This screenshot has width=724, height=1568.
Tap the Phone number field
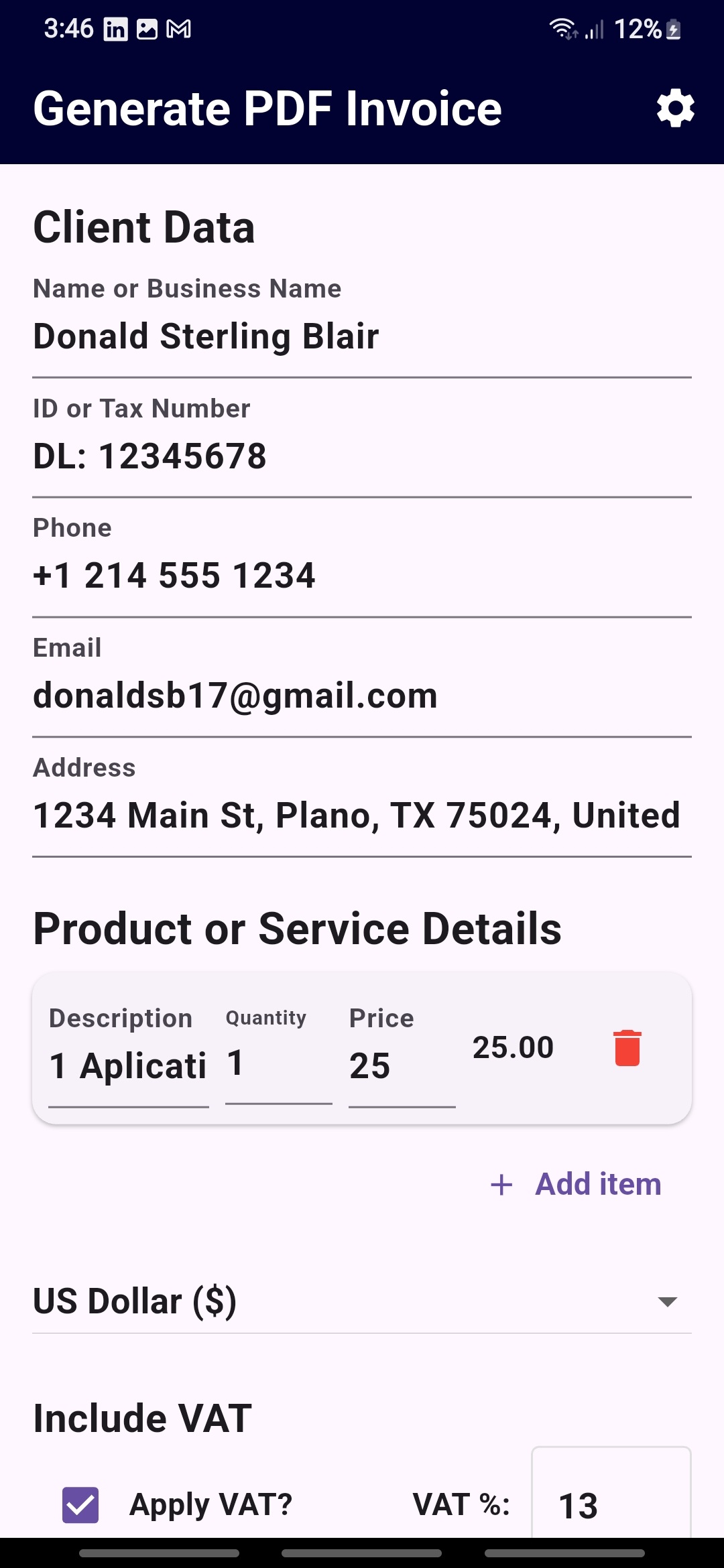click(x=362, y=576)
